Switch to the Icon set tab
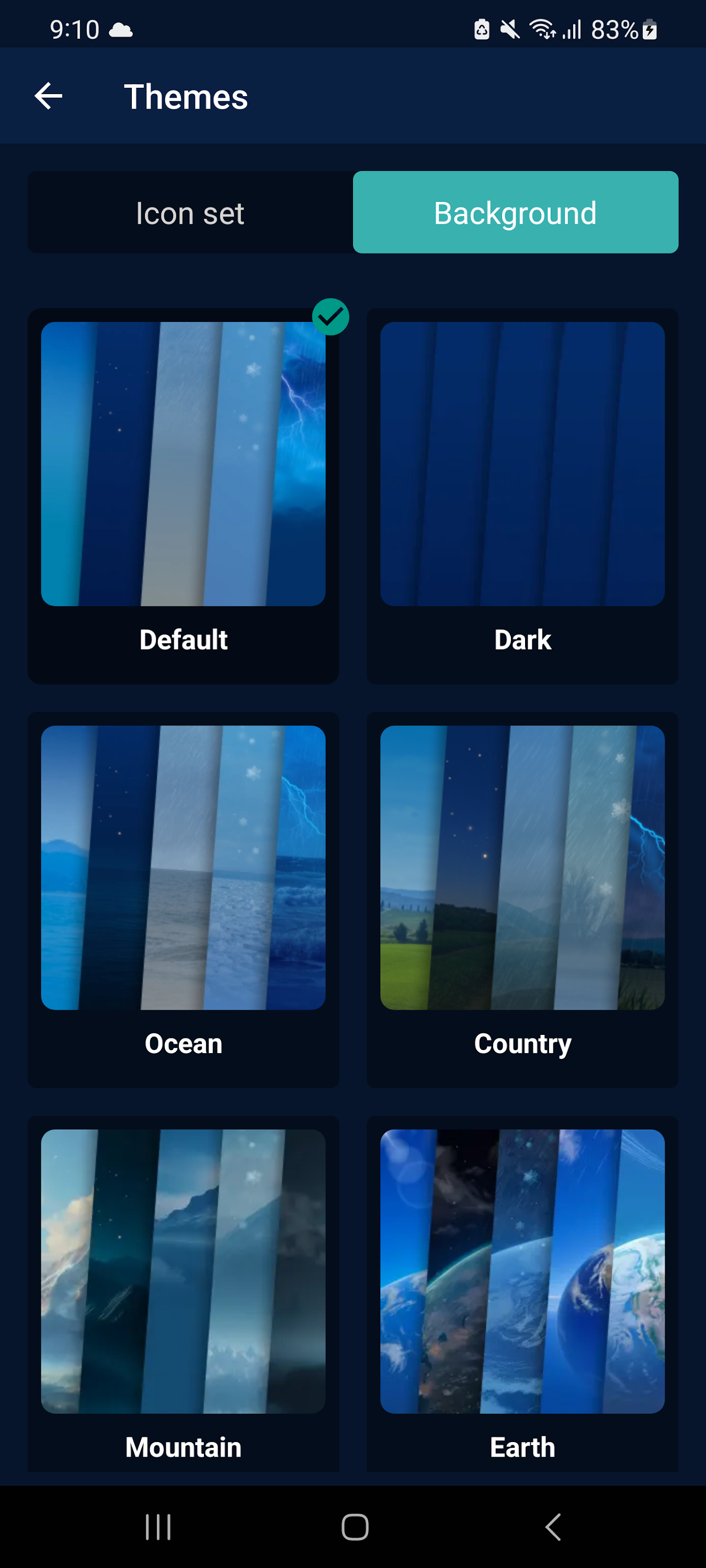706x1568 pixels. 190,212
